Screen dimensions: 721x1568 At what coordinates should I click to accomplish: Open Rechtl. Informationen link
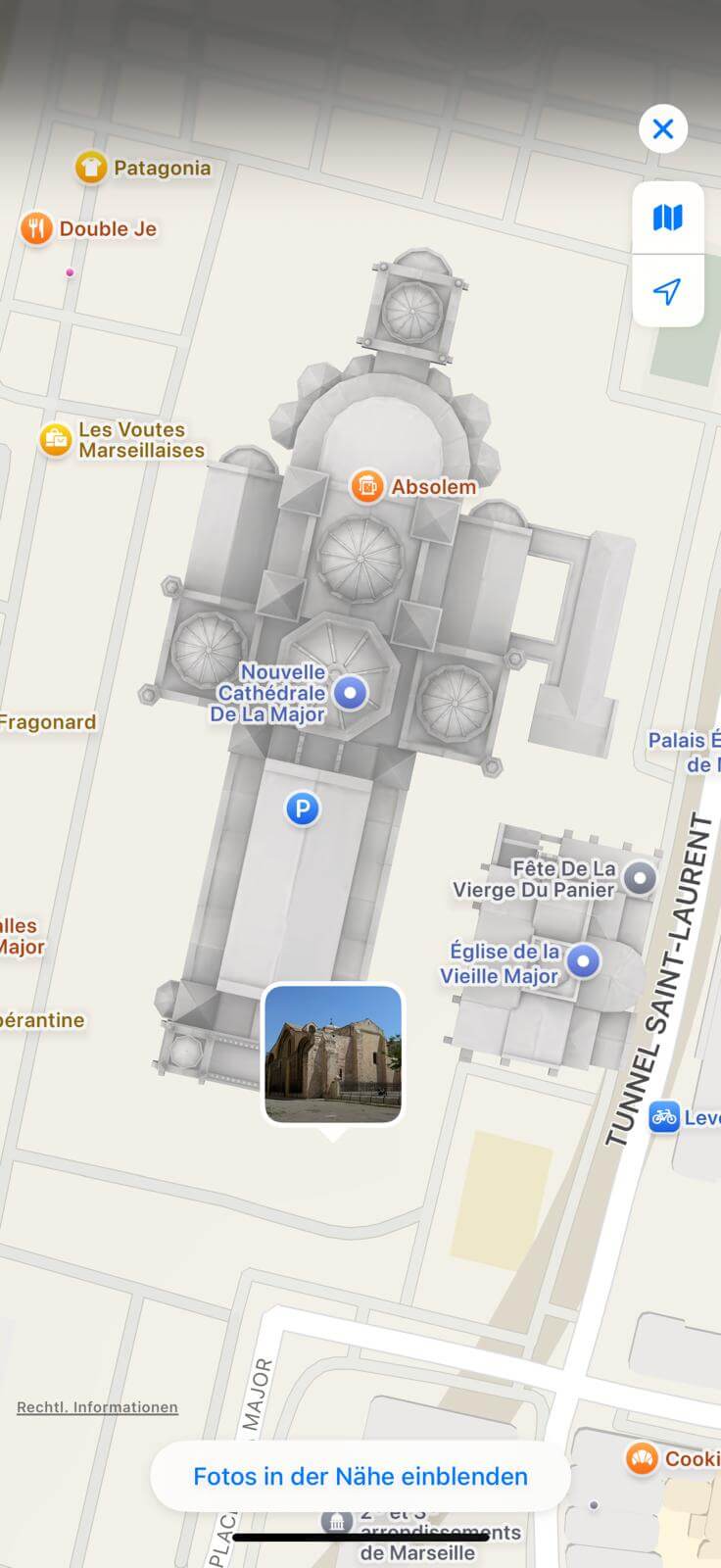click(x=97, y=1407)
